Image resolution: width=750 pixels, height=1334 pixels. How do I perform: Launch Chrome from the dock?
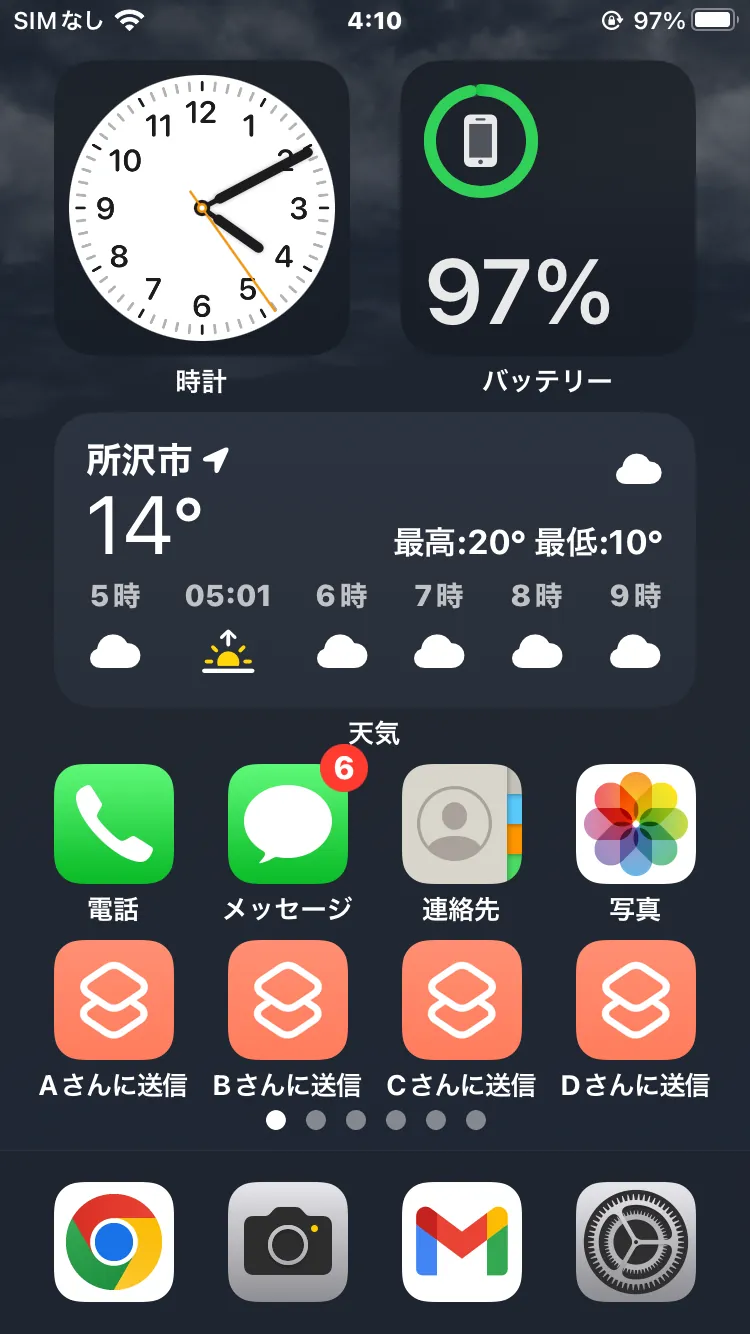[114, 1242]
